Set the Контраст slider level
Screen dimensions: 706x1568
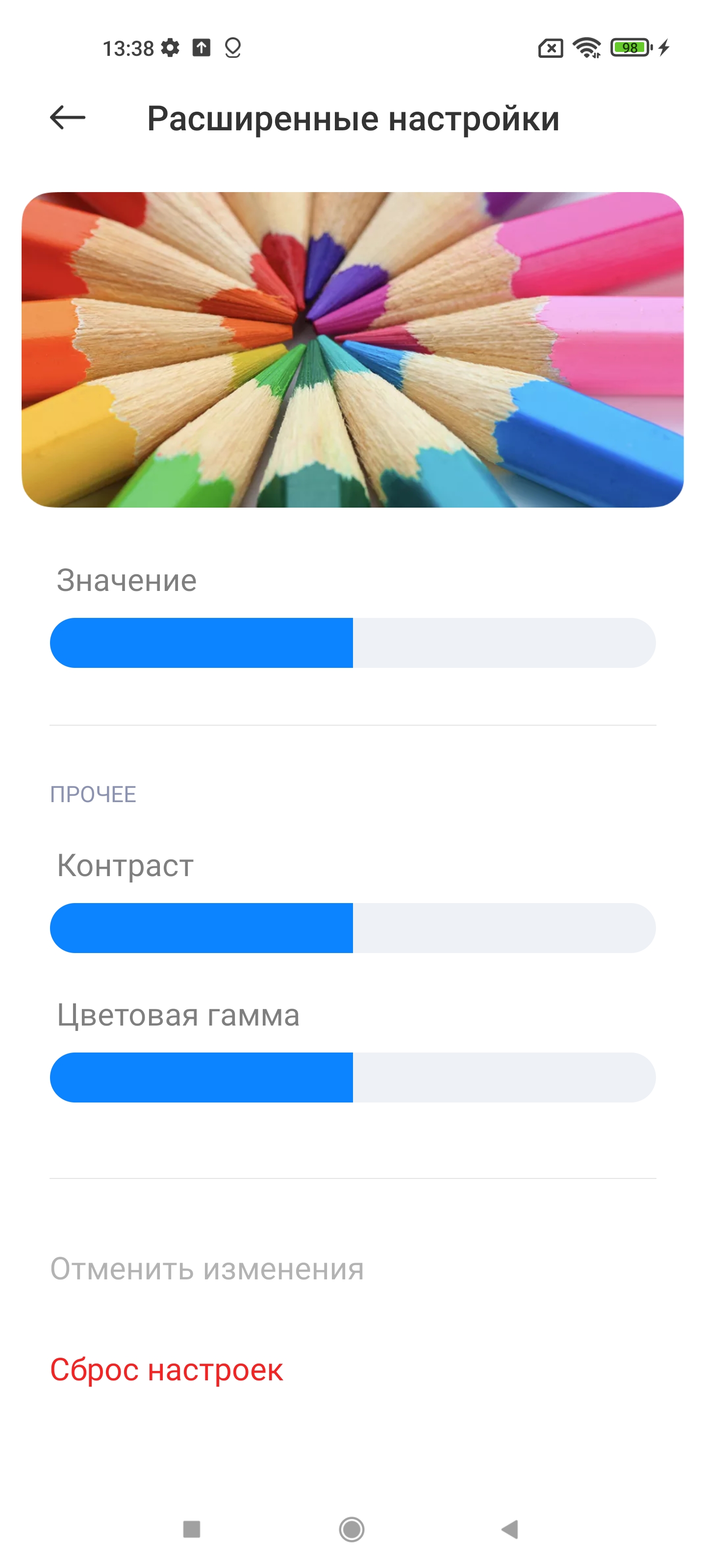coord(353,928)
